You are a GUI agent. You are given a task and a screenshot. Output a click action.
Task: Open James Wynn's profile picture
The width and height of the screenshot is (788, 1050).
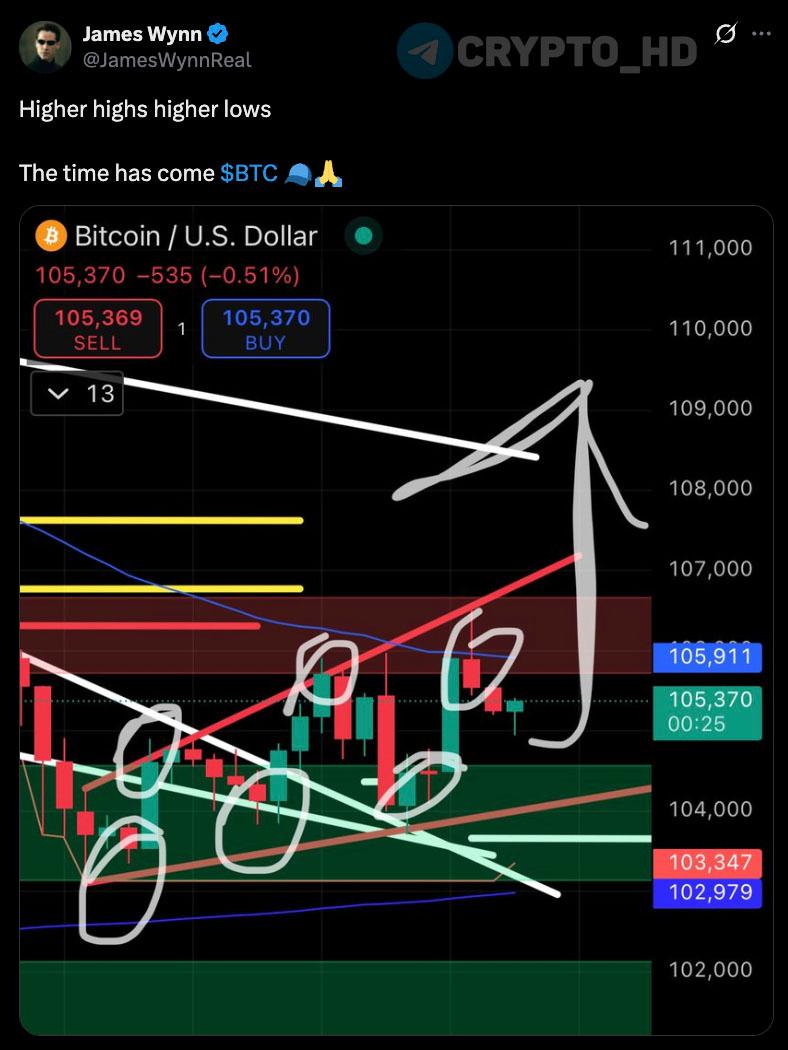[45, 47]
